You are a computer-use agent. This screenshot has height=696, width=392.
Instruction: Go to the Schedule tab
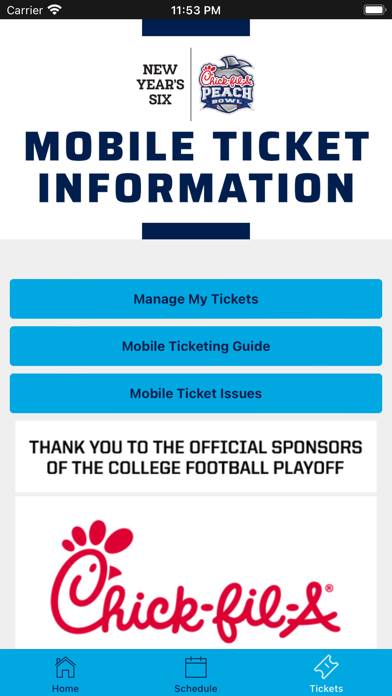[196, 674]
